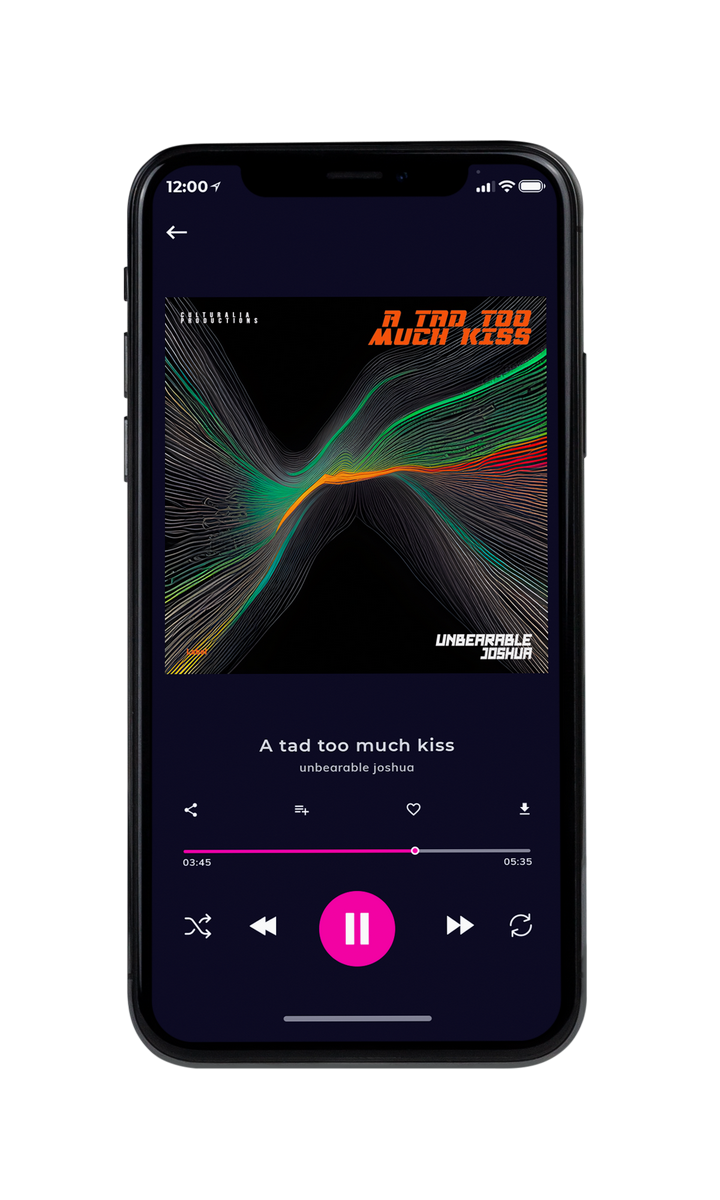Add this track to a playlist
Screen dimensions: 720x1200
click(x=301, y=810)
